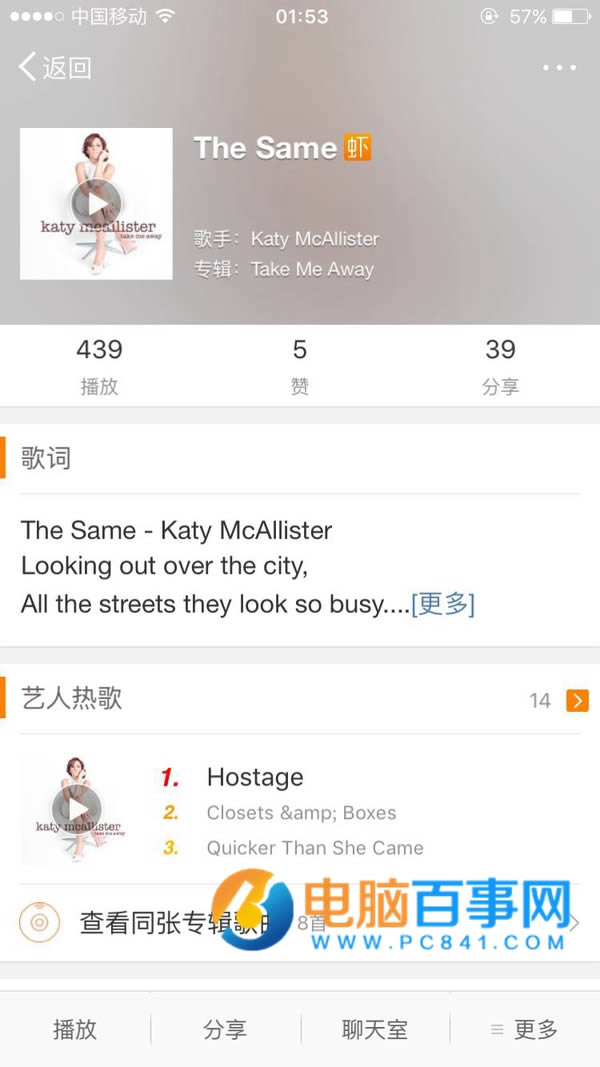Screen dimensions: 600x1067
Task: Play The Same from the album cover
Action: coord(96,204)
